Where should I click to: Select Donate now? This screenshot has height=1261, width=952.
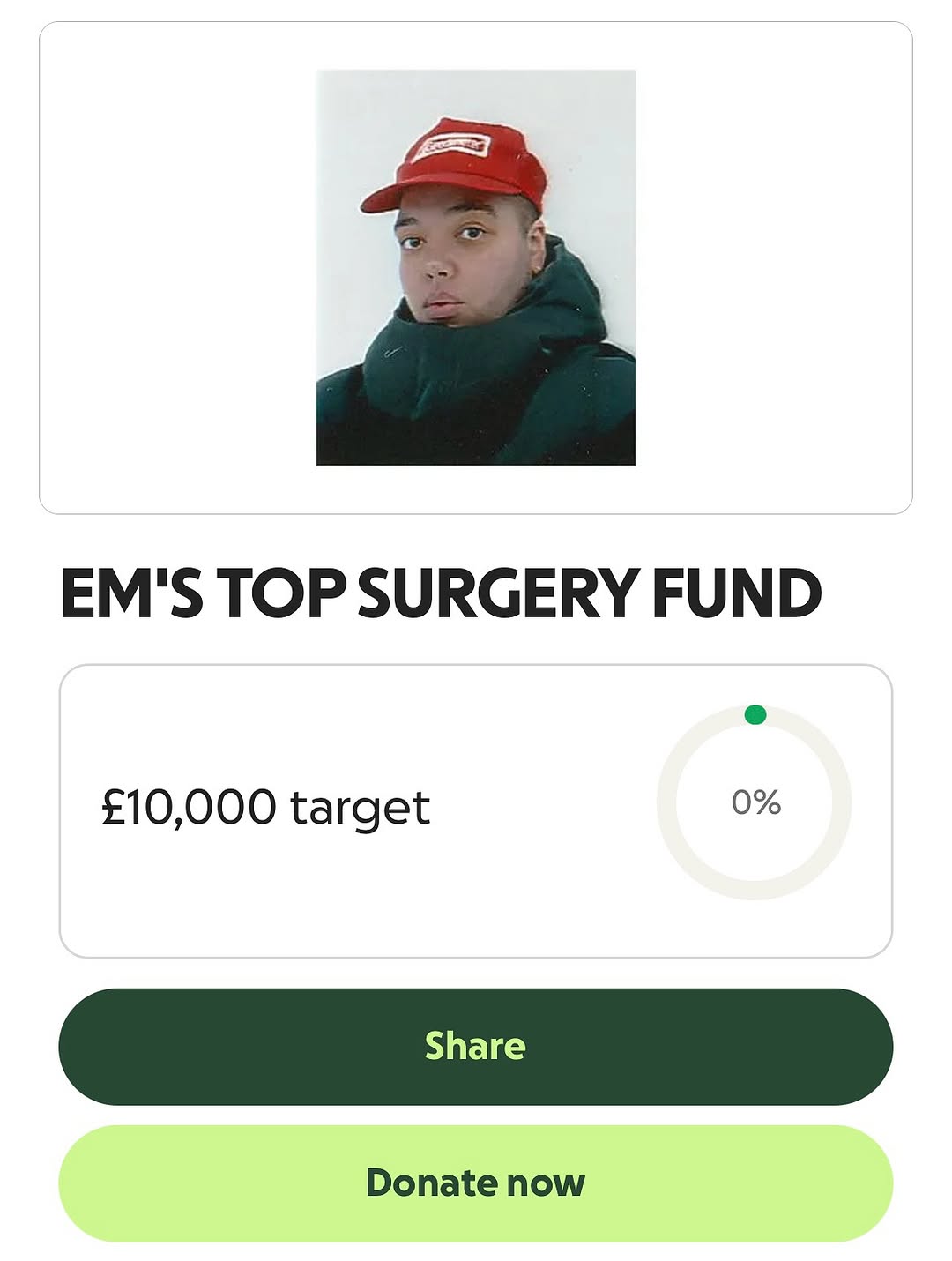point(475,1183)
